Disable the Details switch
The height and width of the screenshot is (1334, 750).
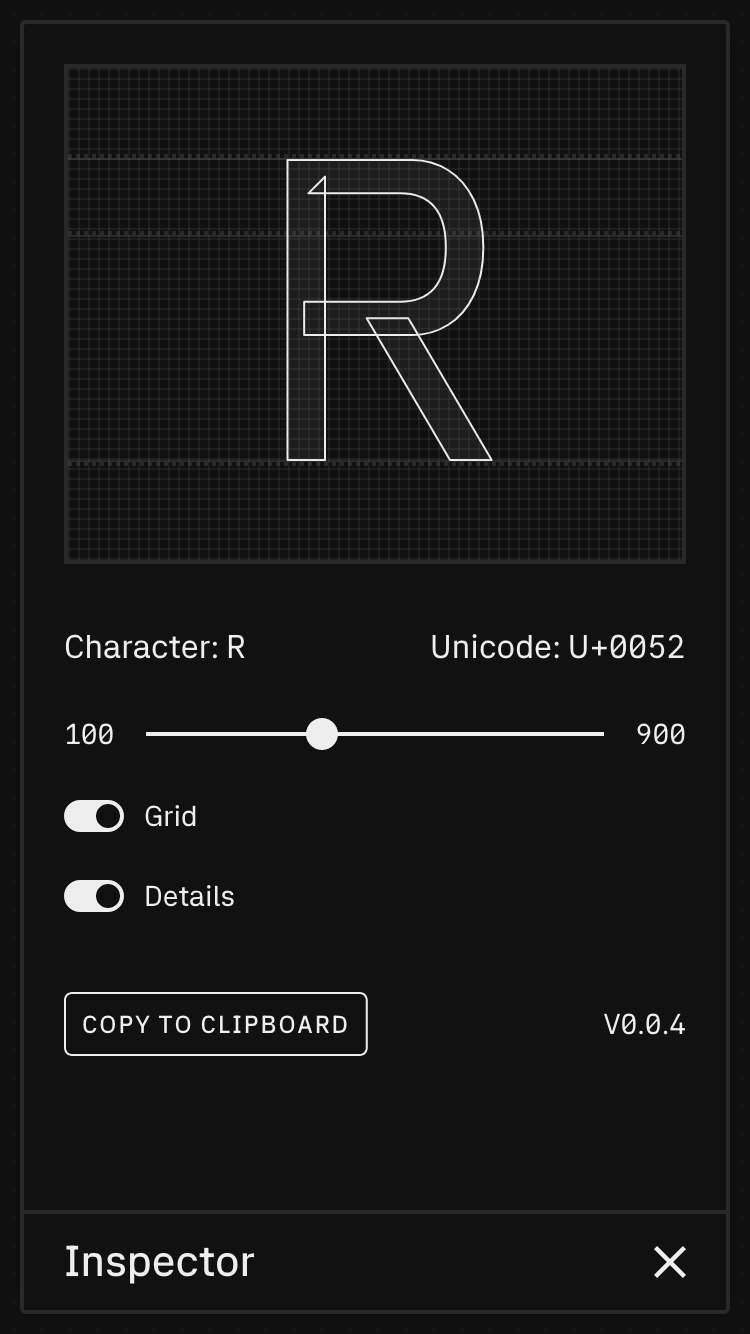[x=94, y=896]
